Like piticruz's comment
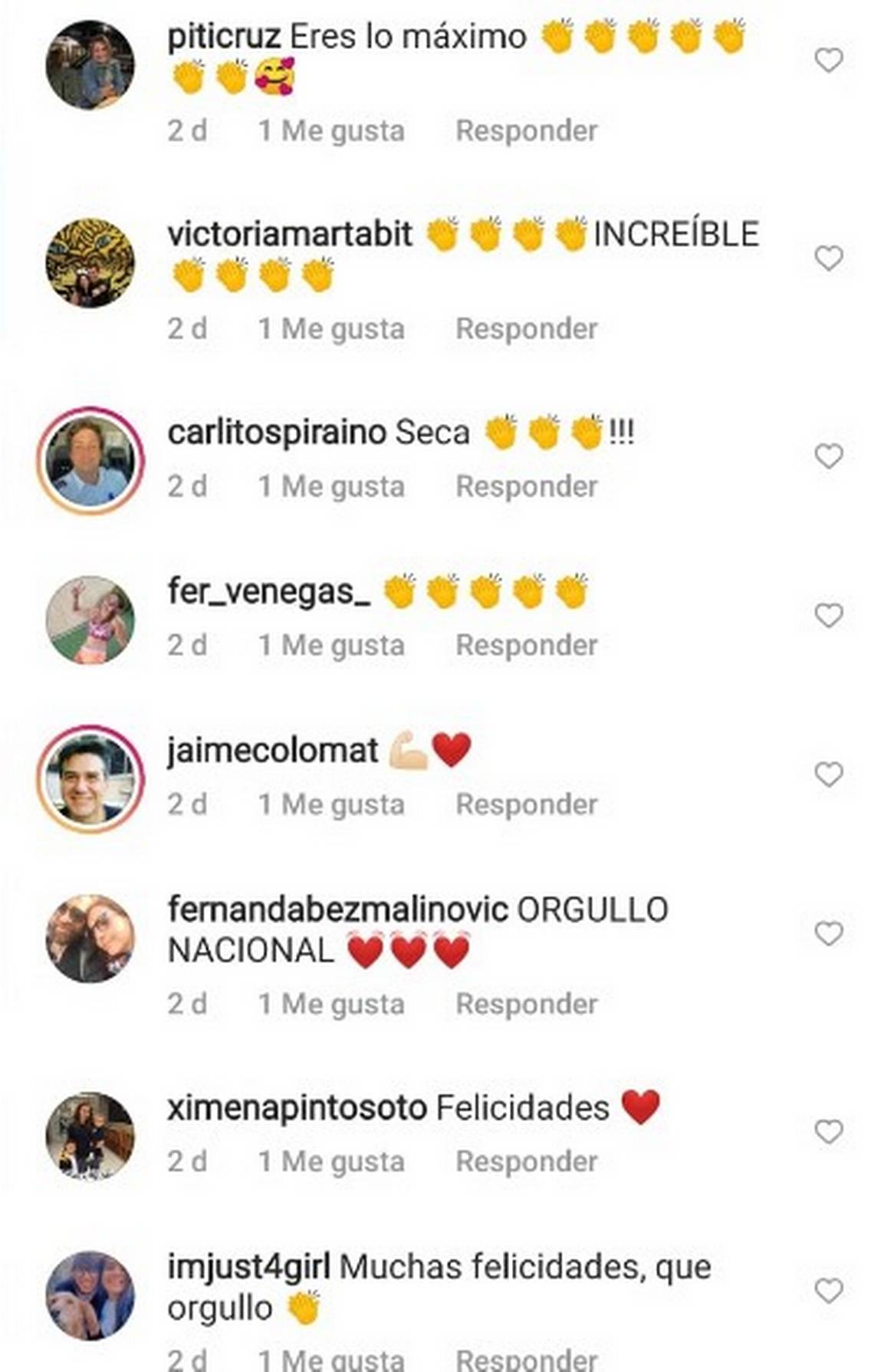 828,61
